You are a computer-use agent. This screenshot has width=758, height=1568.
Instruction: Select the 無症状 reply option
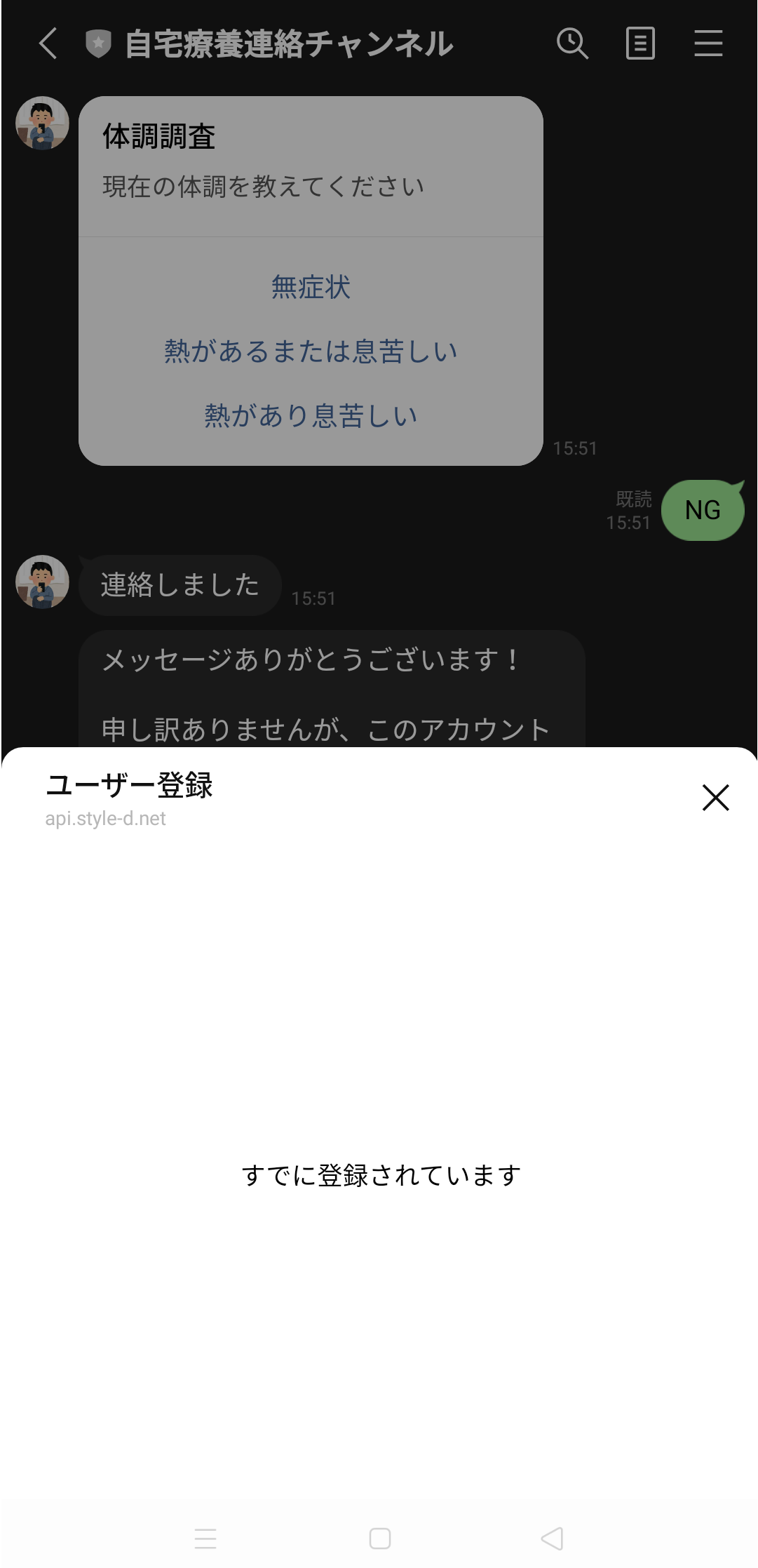[311, 286]
